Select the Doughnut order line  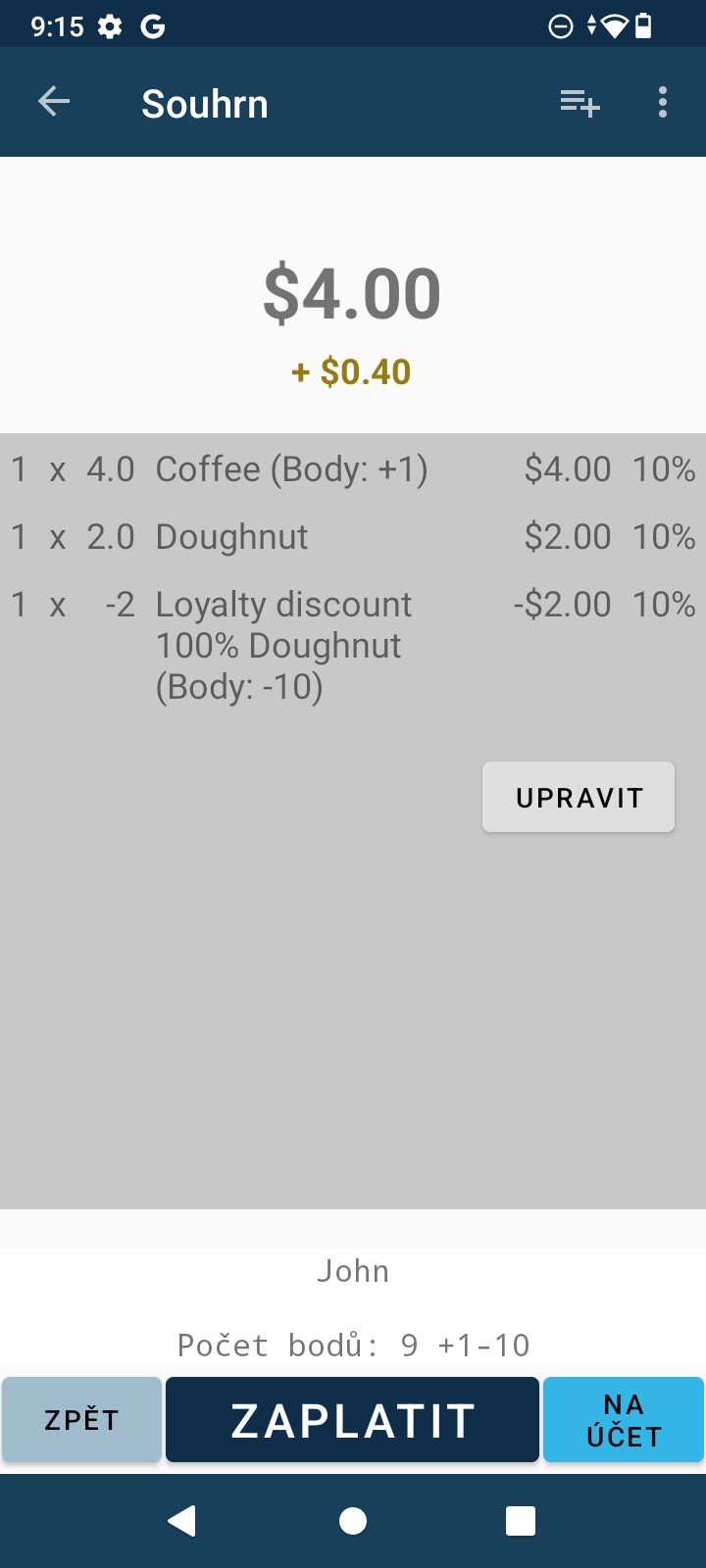(353, 537)
